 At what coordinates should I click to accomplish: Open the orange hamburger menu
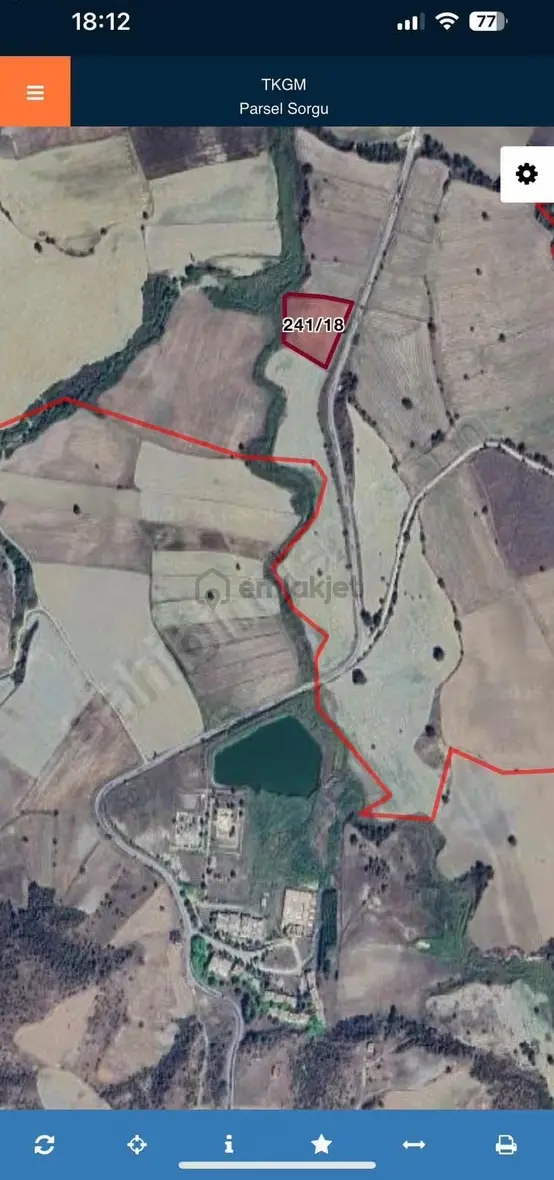tap(35, 92)
